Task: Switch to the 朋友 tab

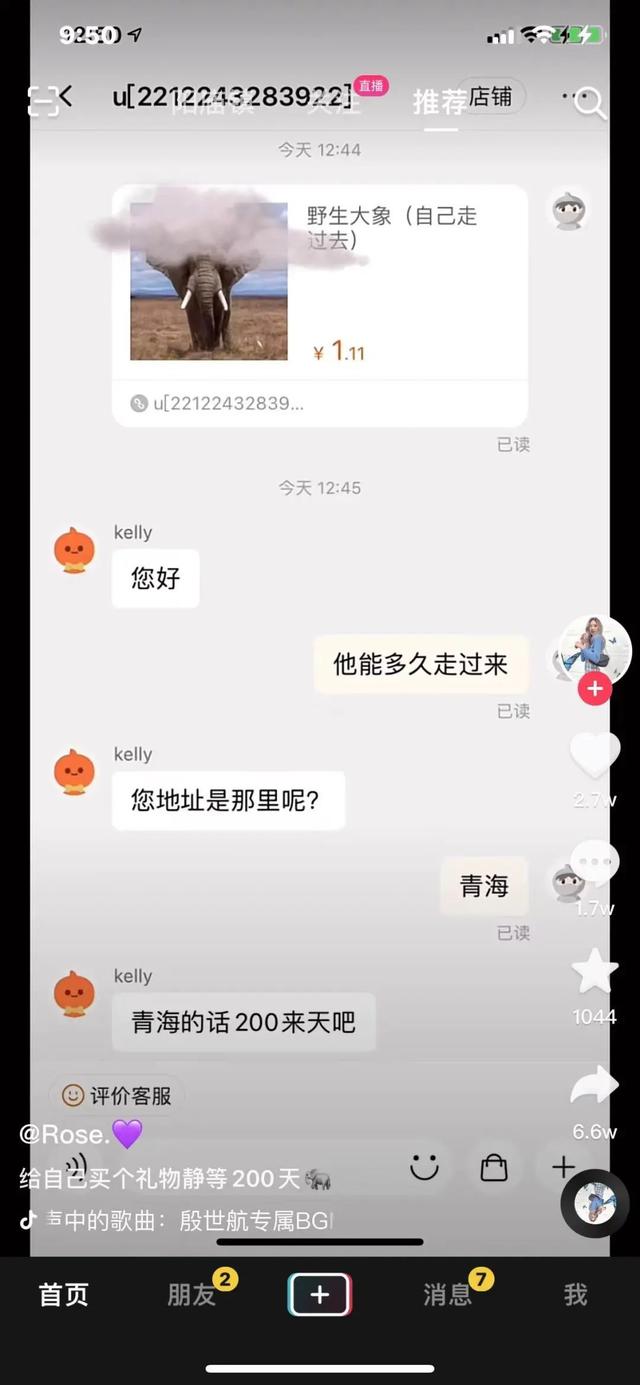Action: pyautogui.click(x=192, y=1294)
